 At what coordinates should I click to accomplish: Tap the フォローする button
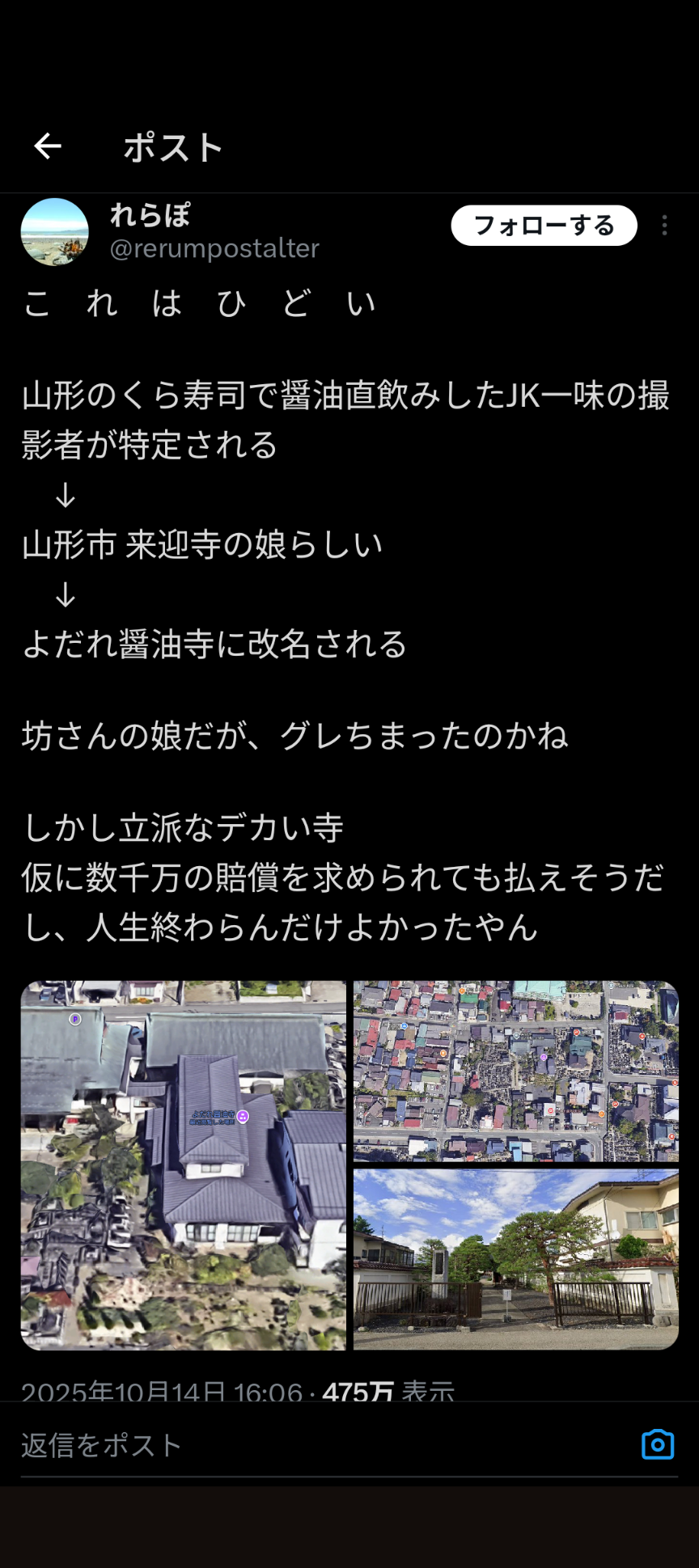pyautogui.click(x=544, y=226)
